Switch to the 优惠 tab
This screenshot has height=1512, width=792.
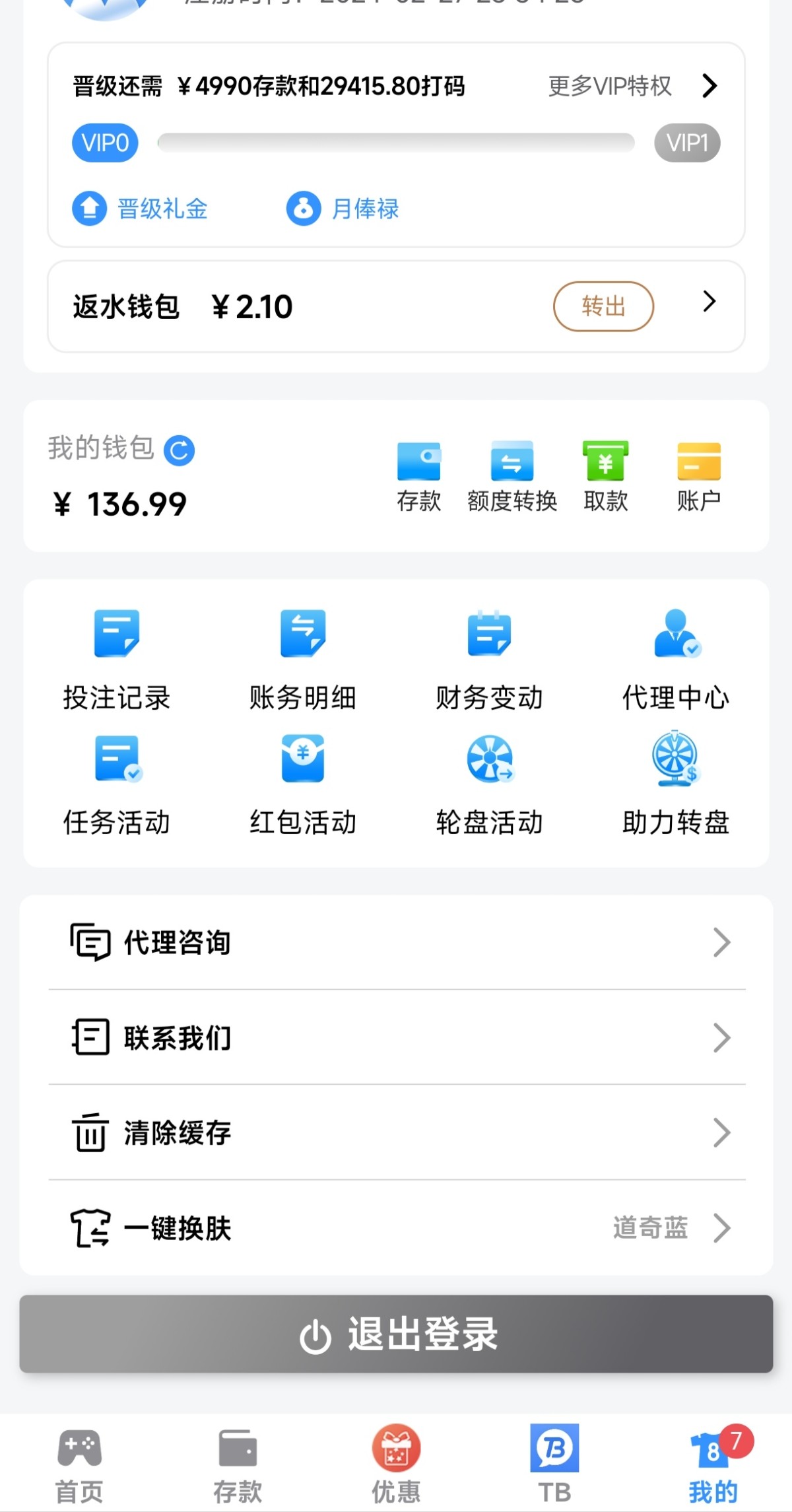click(396, 1462)
